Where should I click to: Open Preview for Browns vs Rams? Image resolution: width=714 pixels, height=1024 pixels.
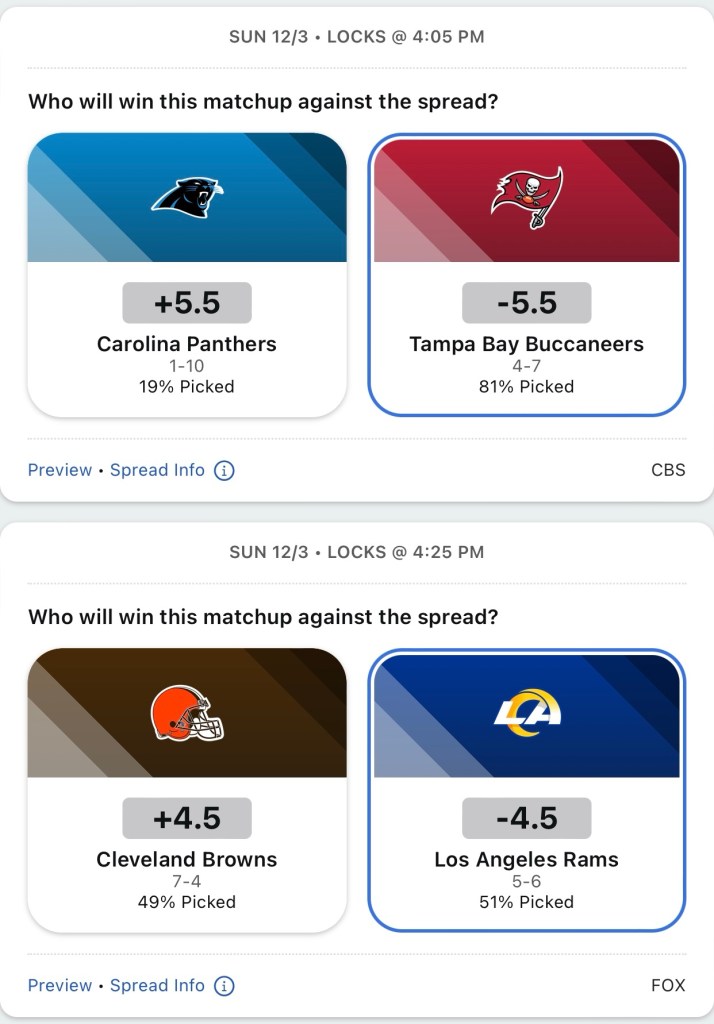pos(59,985)
